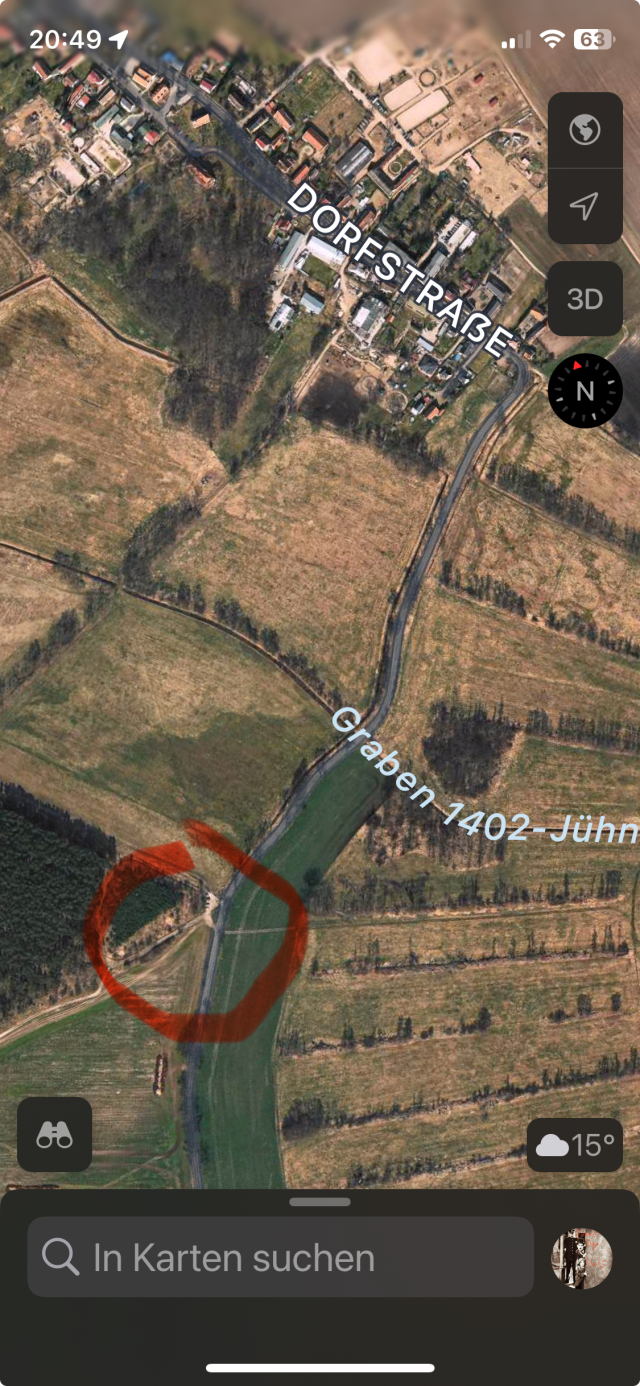The height and width of the screenshot is (1386, 640).
Task: Switch the map to 3D view
Action: (585, 299)
